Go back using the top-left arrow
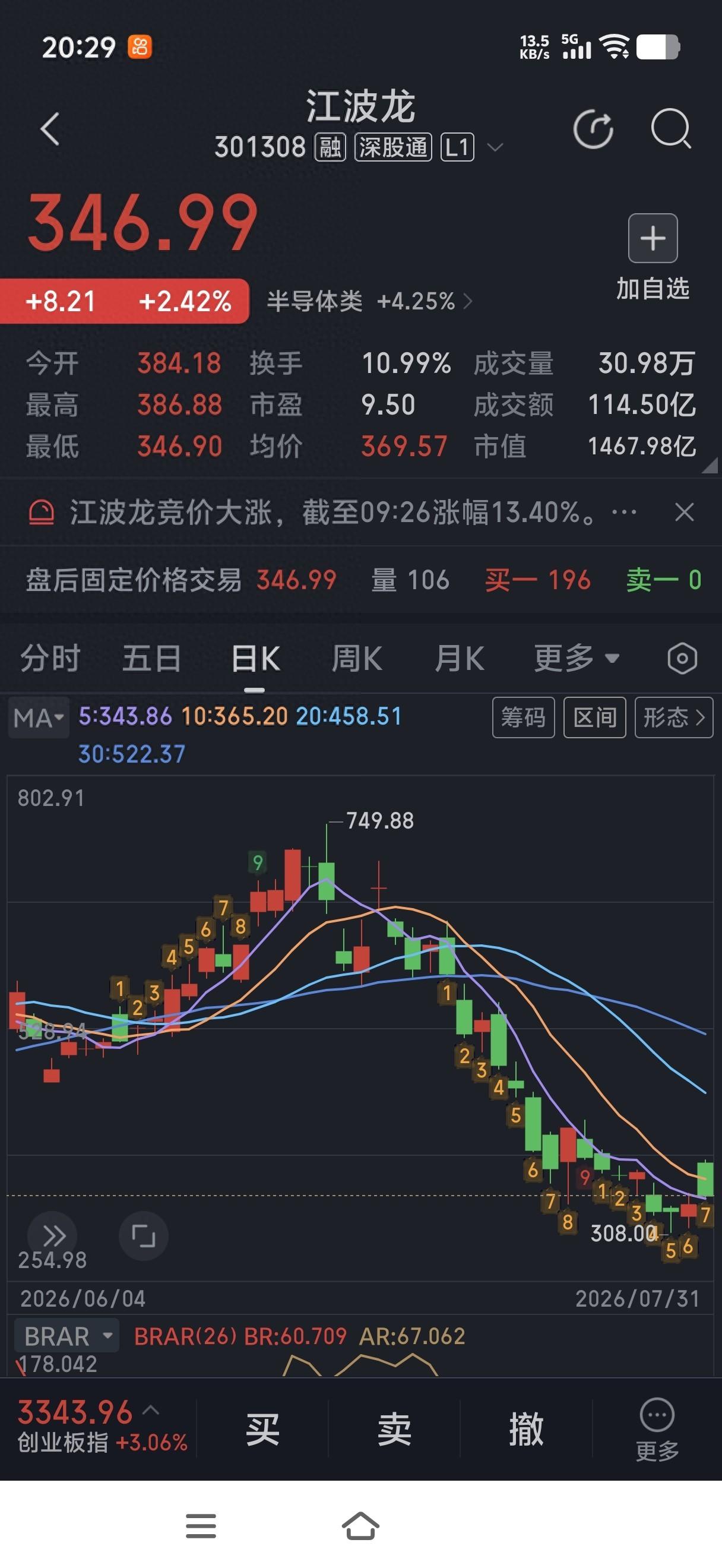This screenshot has width=722, height=1568. [x=50, y=128]
